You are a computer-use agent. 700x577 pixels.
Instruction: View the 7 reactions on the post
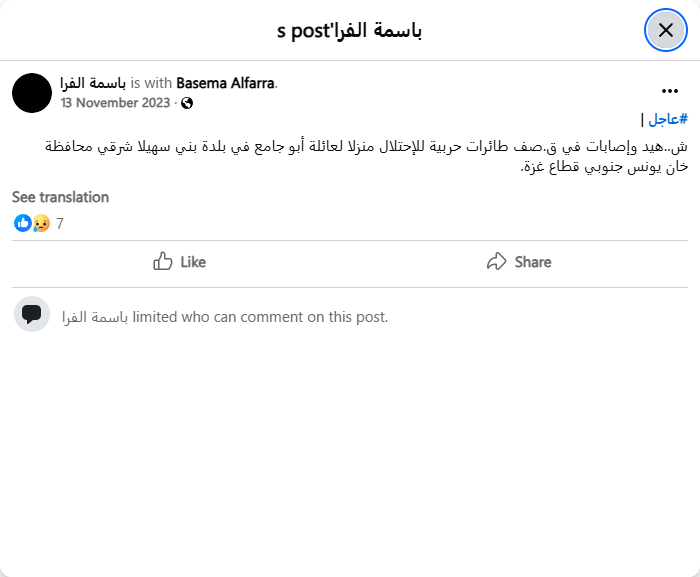(40, 224)
